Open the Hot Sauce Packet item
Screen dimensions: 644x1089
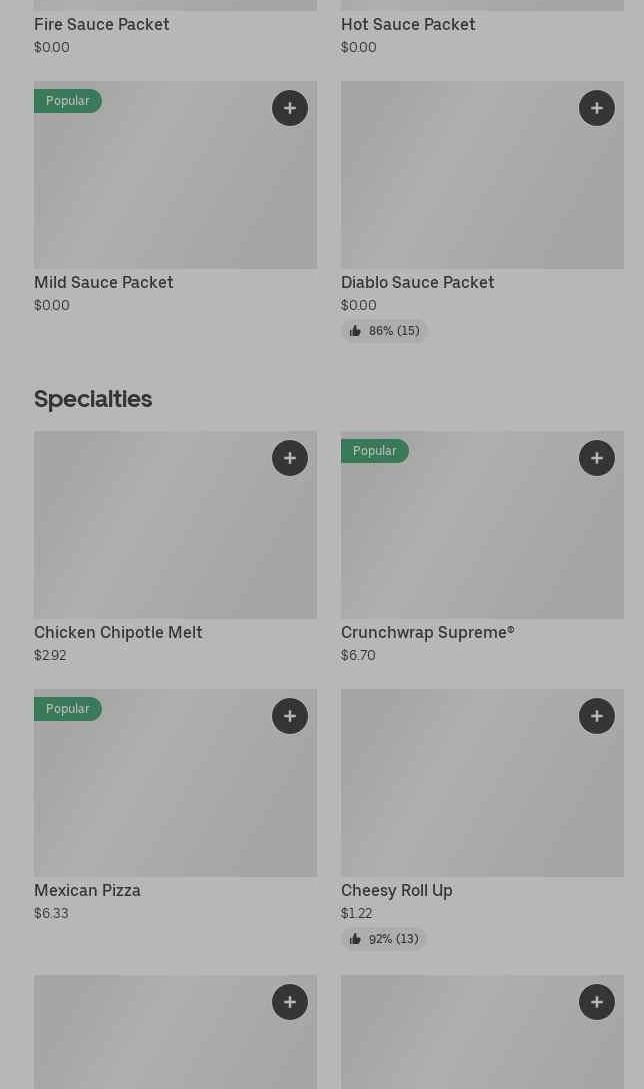tap(408, 25)
